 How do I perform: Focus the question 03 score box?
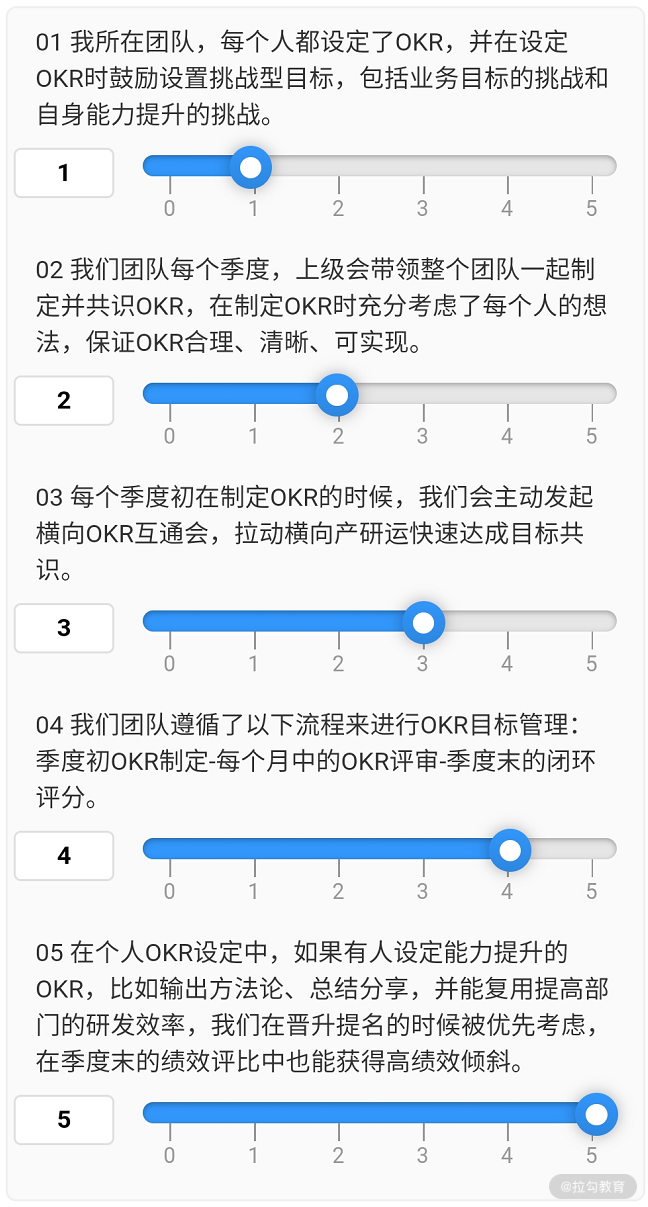click(64, 628)
